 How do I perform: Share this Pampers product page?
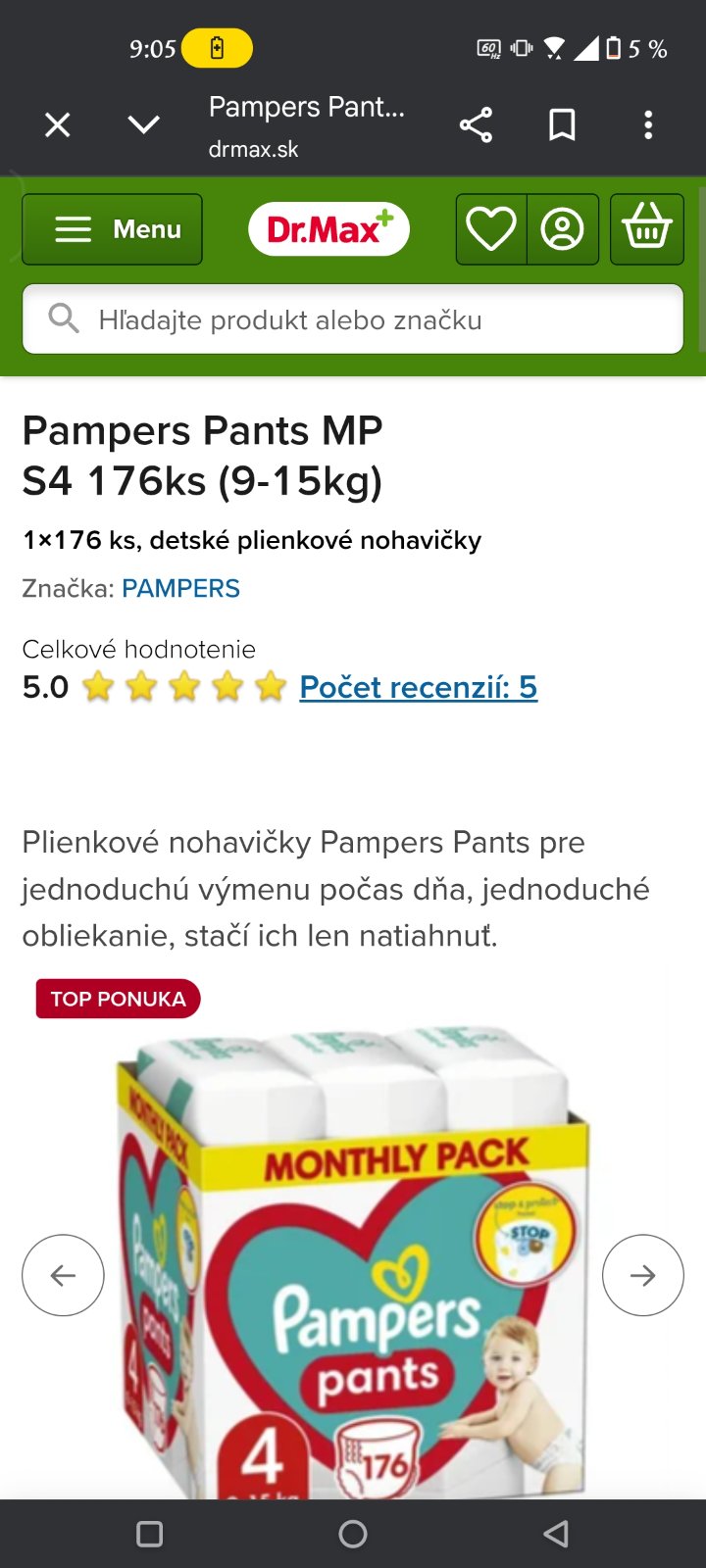click(476, 125)
